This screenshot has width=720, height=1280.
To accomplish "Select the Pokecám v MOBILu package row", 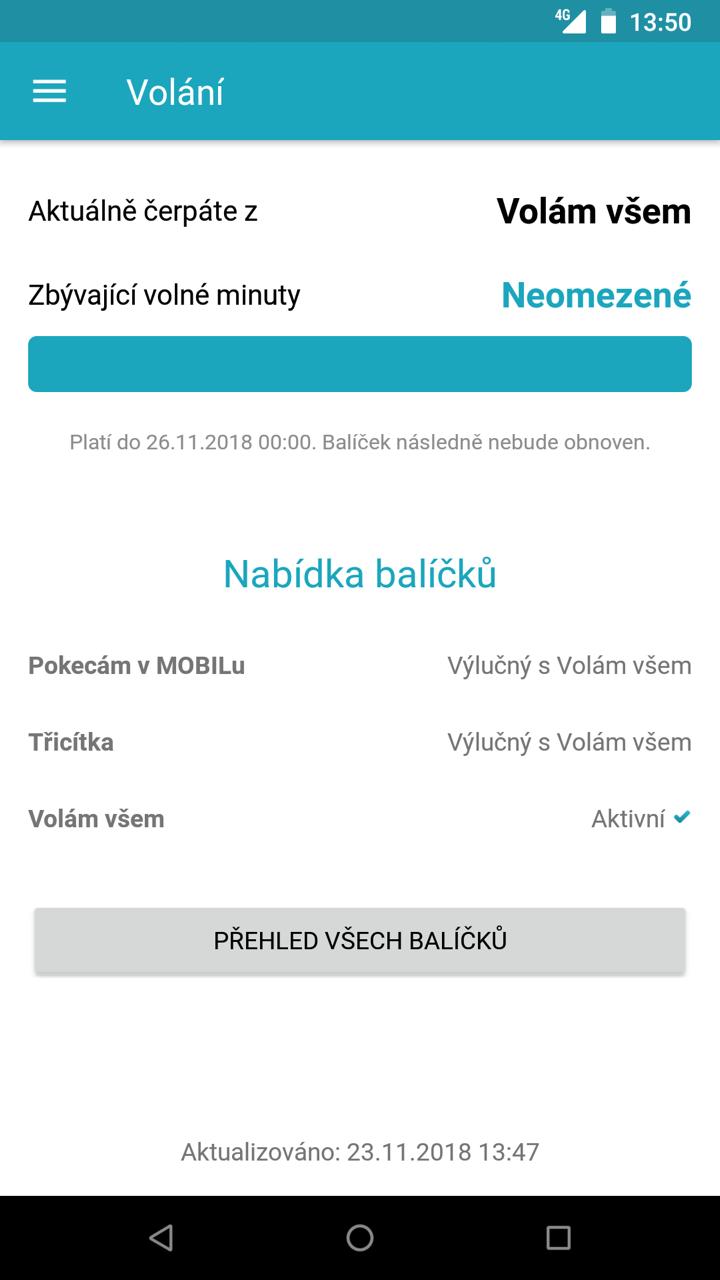I will 360,665.
